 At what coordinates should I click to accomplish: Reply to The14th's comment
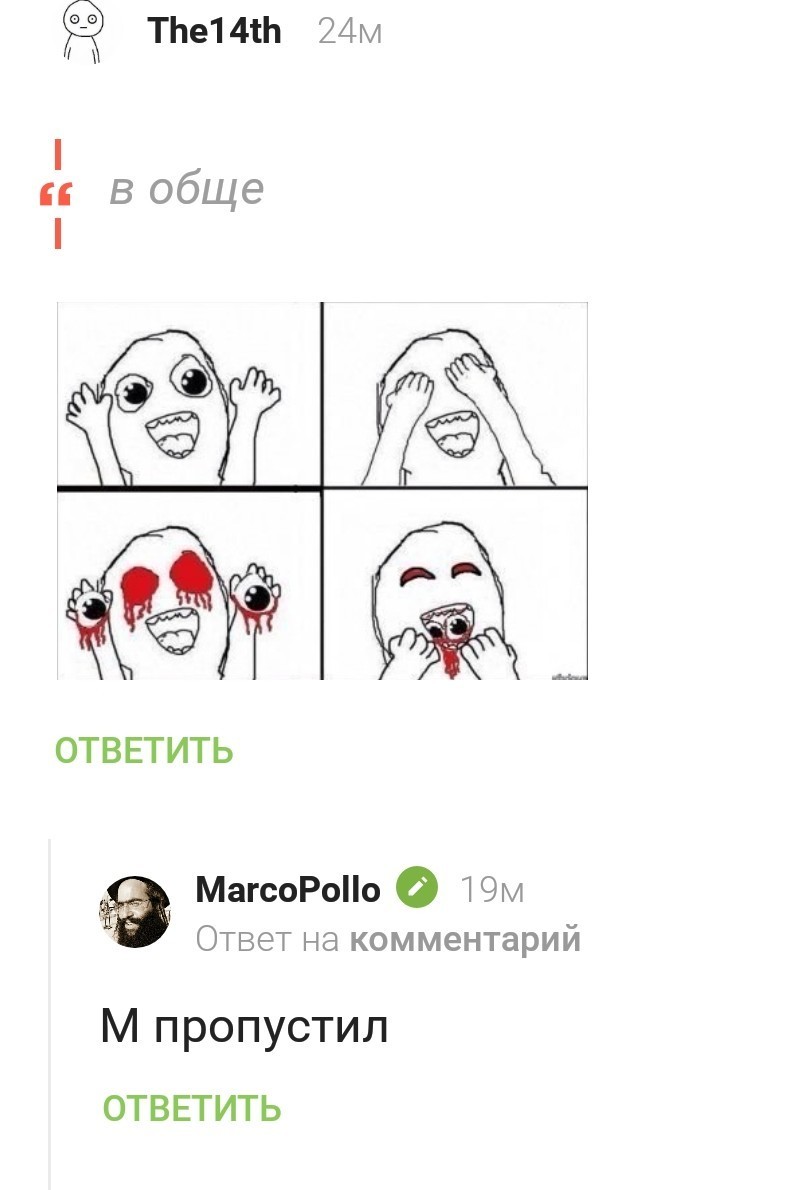(144, 750)
